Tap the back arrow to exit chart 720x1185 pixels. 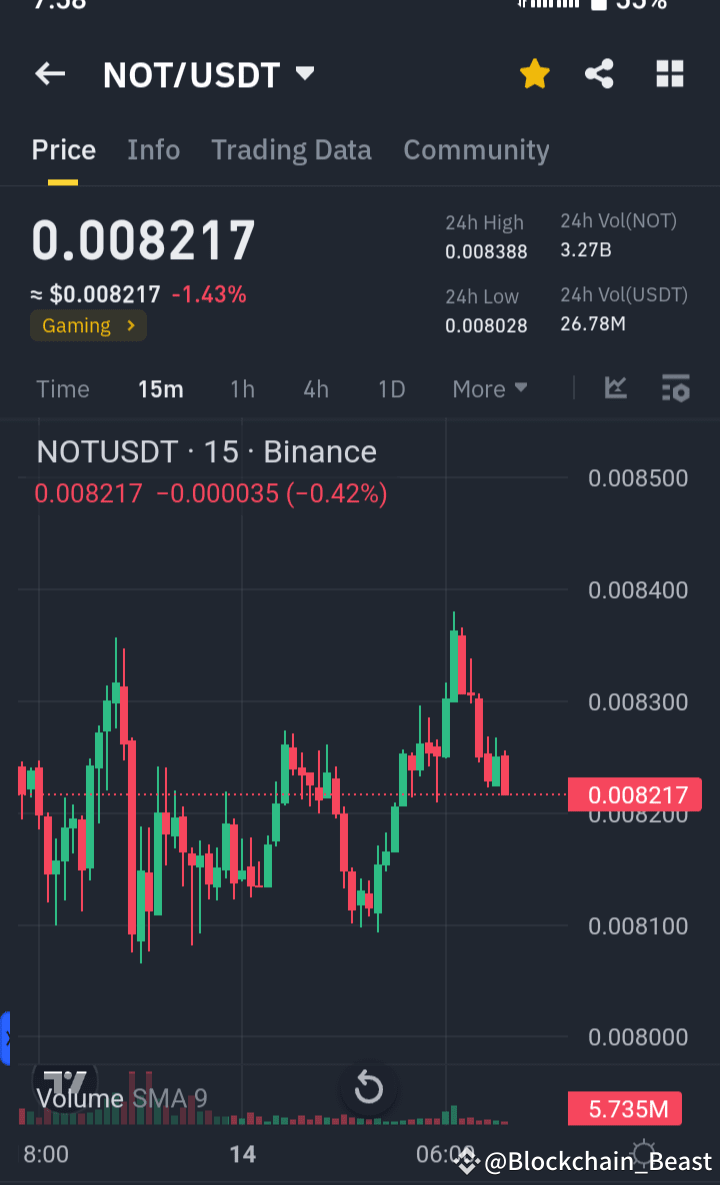point(50,74)
